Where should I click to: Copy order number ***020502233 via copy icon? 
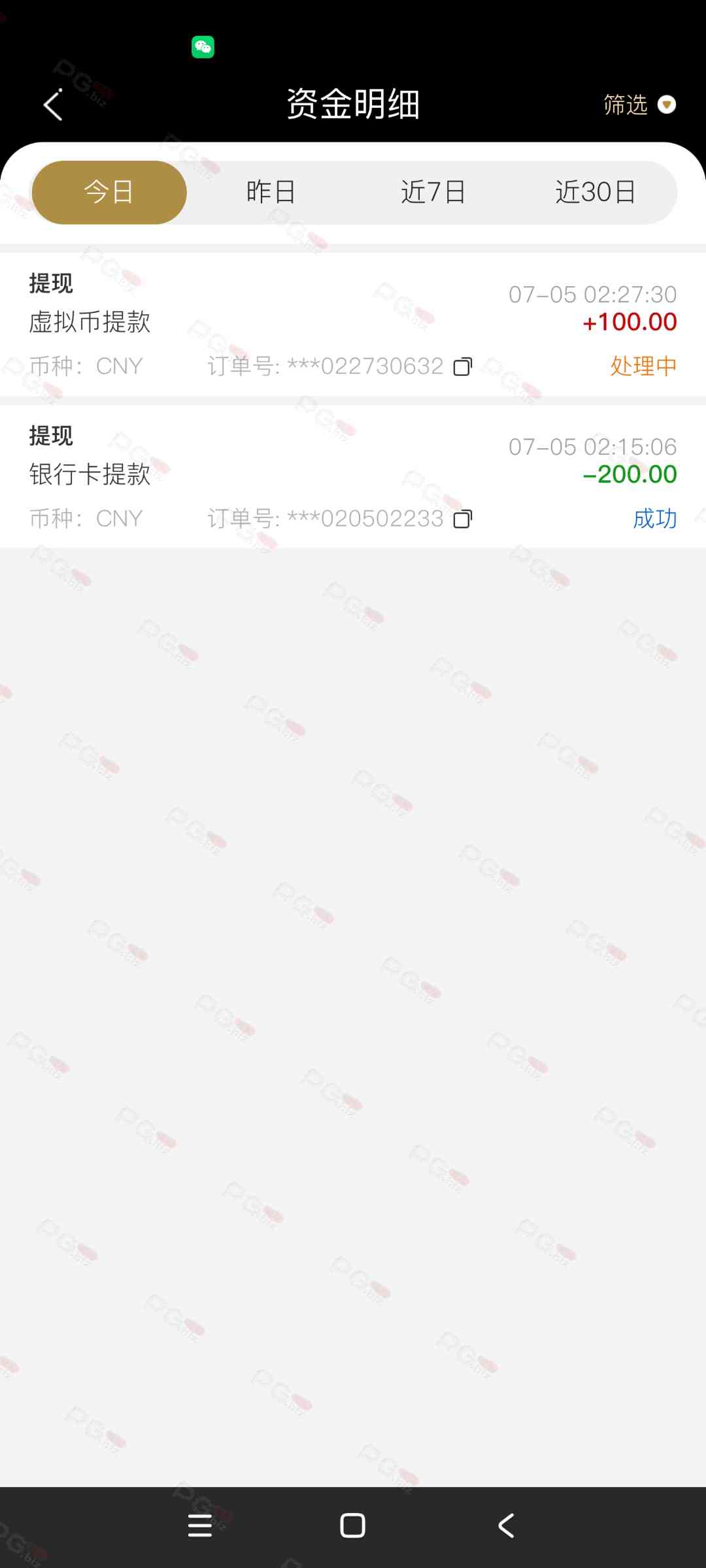(x=463, y=519)
